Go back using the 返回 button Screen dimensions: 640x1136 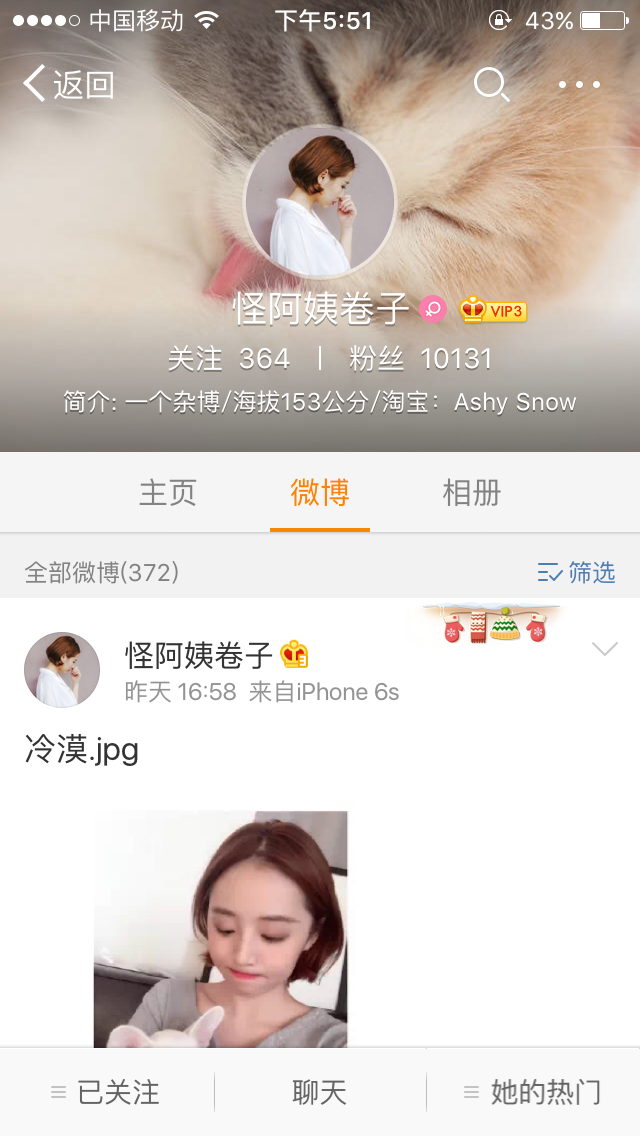coord(68,85)
